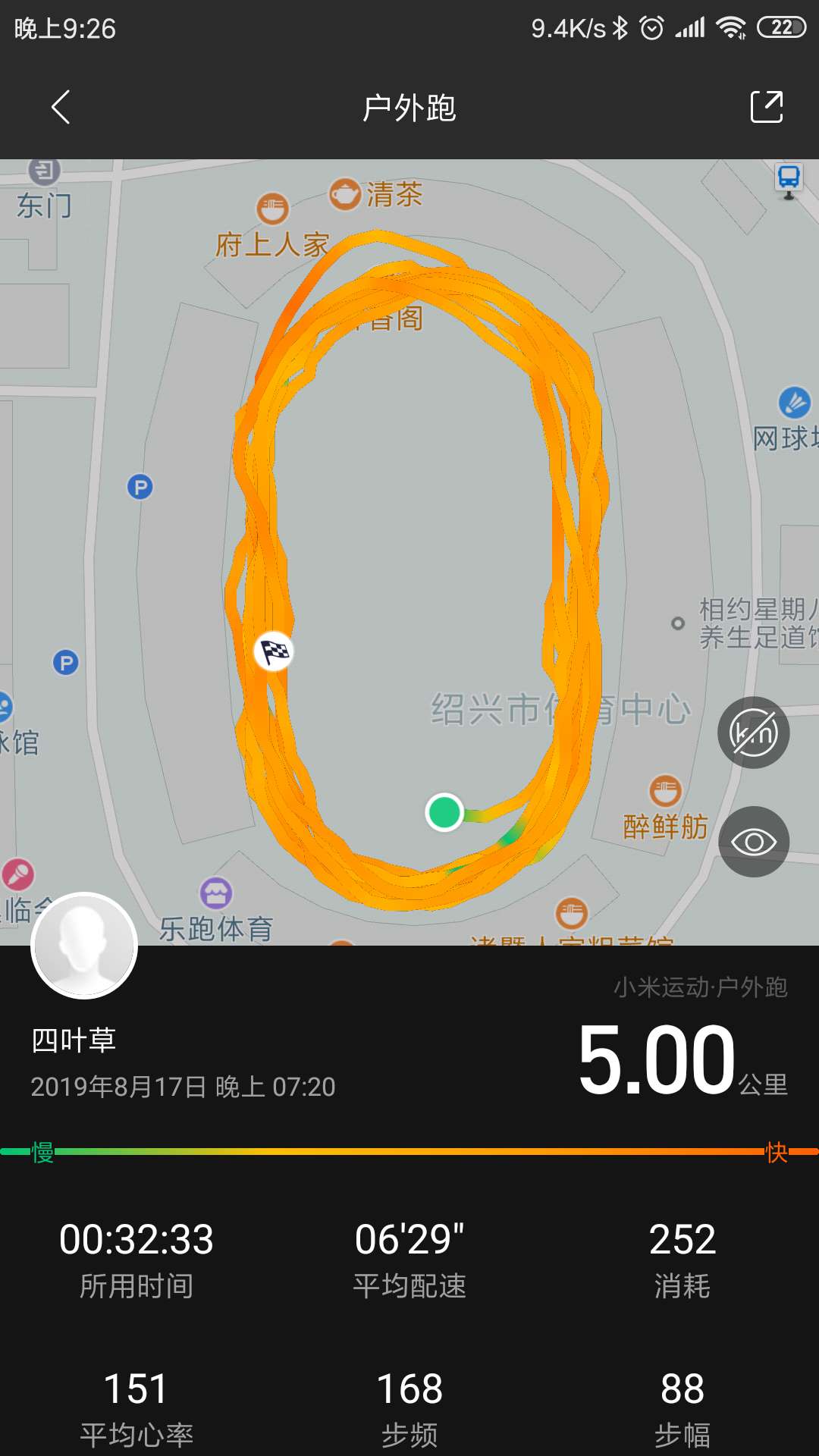Click the 慢-快 pace gradient bar
The height and width of the screenshot is (1456, 819).
click(x=409, y=1150)
